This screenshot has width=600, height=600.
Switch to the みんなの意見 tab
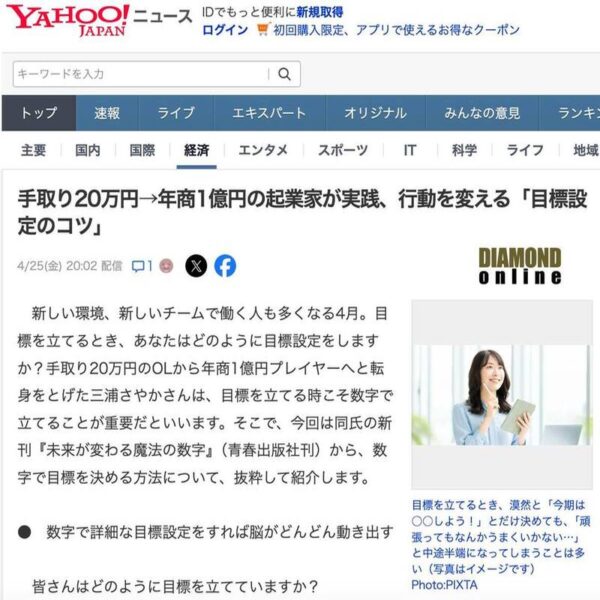pos(482,113)
